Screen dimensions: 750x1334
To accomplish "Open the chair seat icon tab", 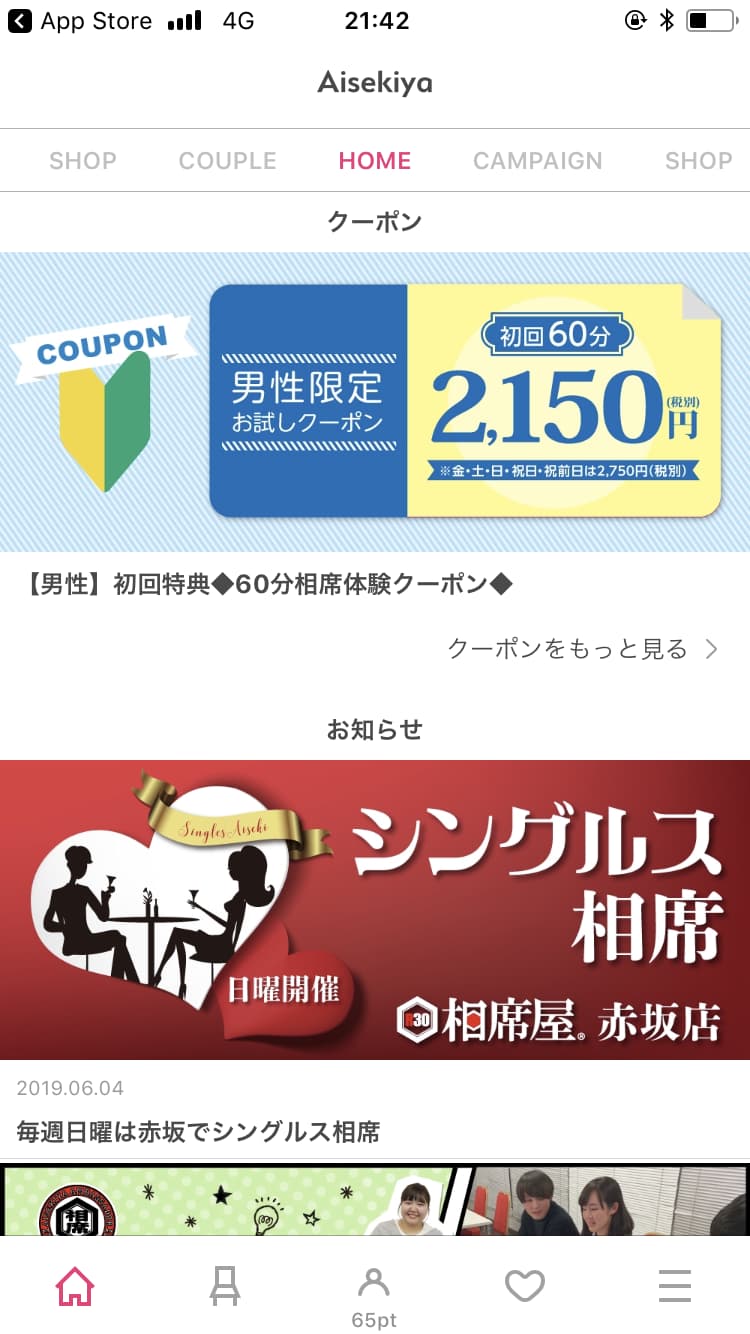I will (225, 1286).
